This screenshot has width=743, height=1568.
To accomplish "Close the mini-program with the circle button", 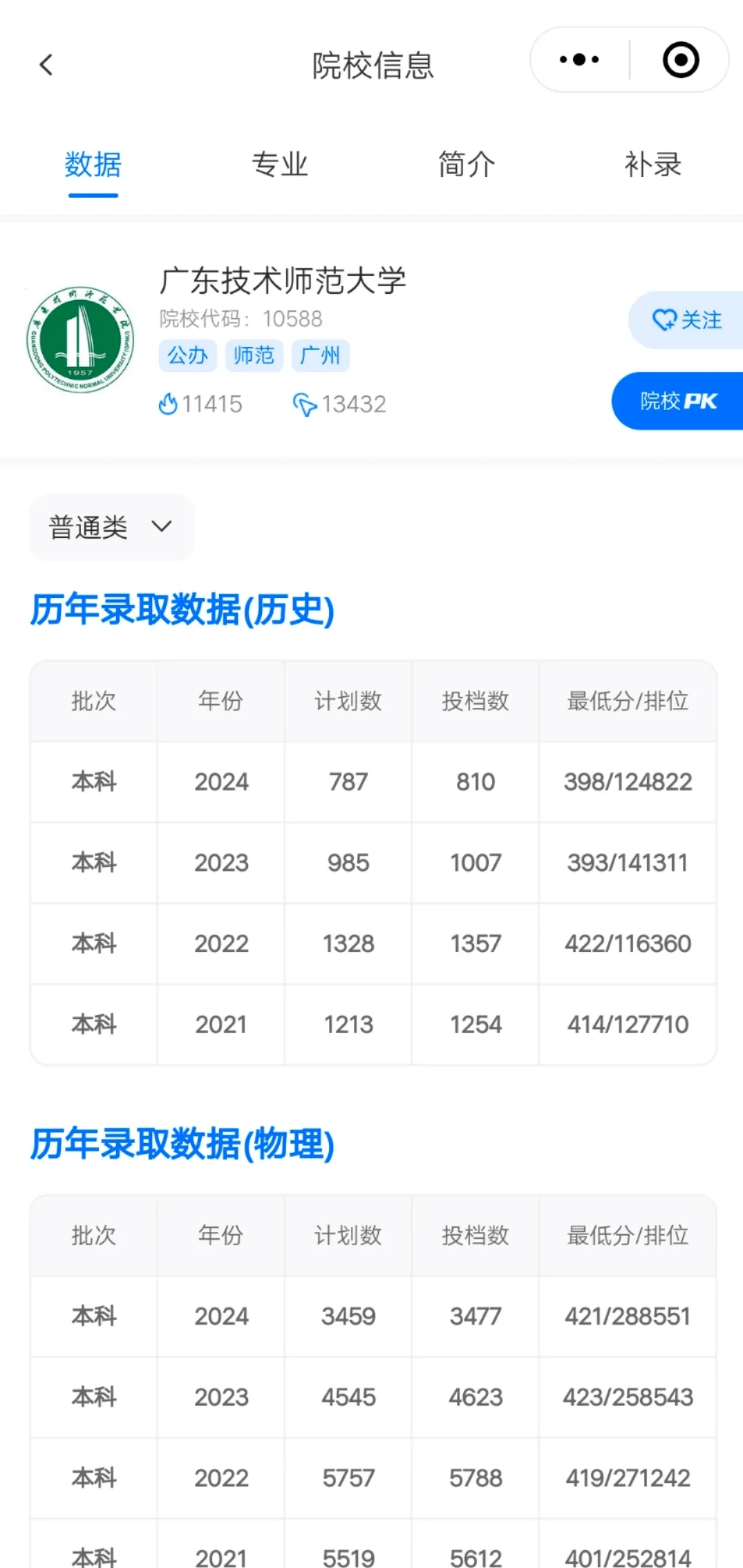I will [681, 60].
